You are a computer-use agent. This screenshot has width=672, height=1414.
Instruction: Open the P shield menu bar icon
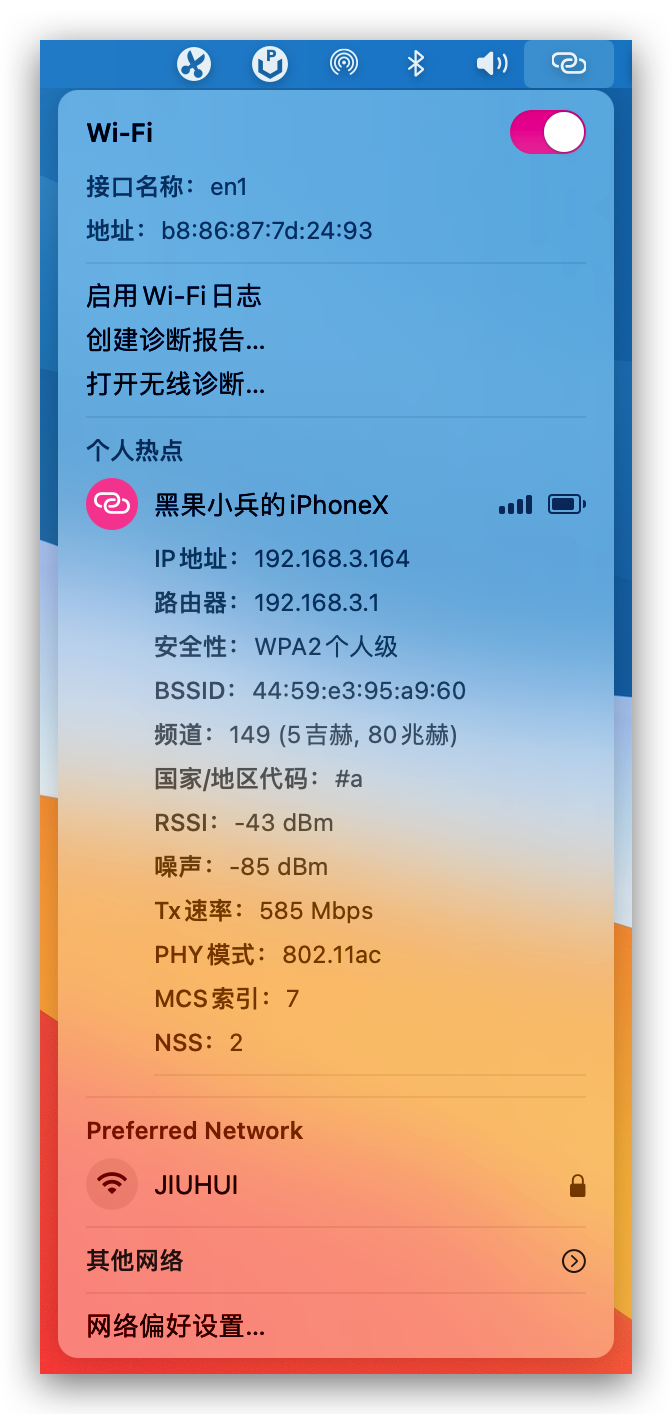(x=270, y=64)
